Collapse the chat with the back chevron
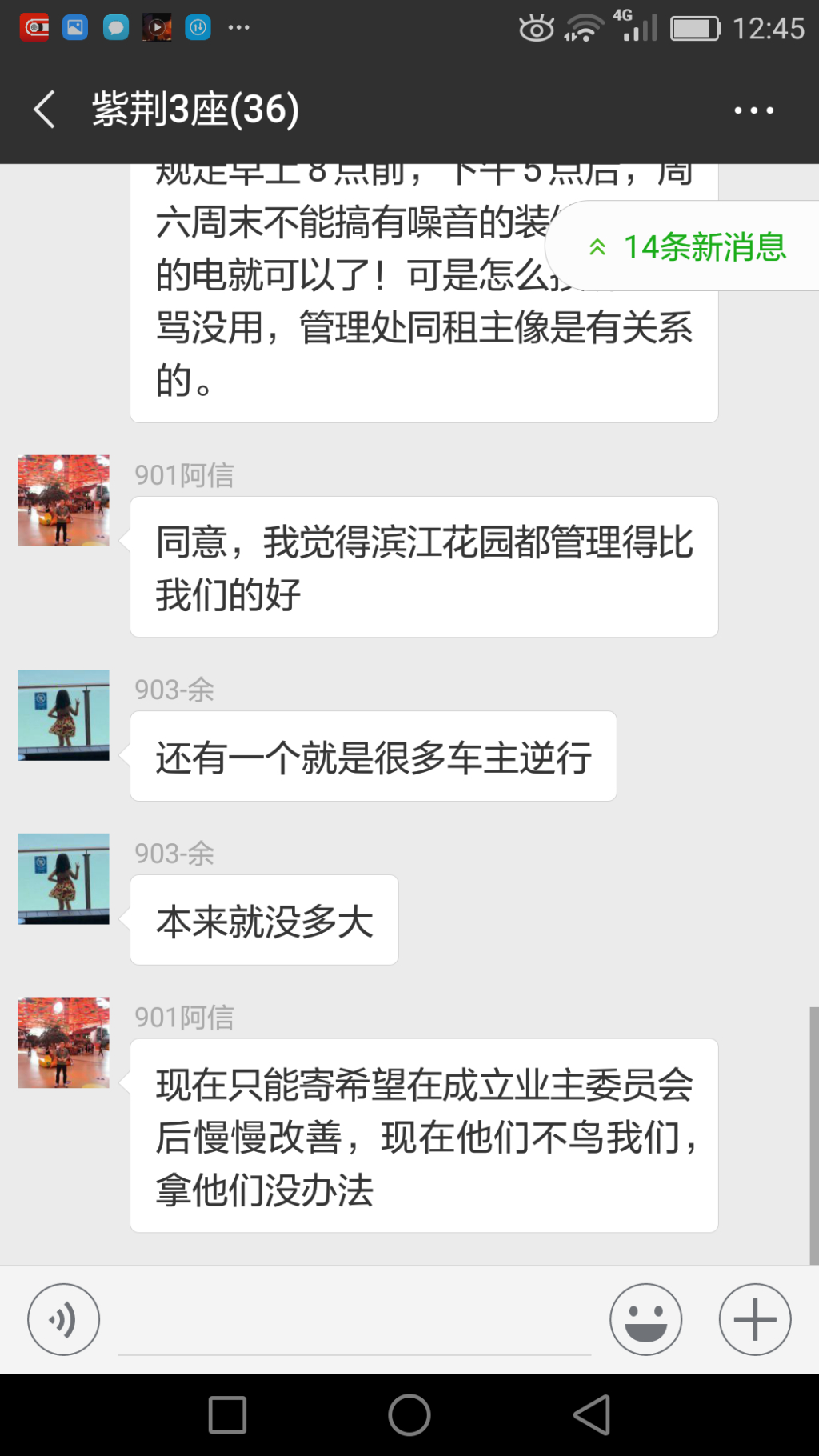 click(44, 110)
